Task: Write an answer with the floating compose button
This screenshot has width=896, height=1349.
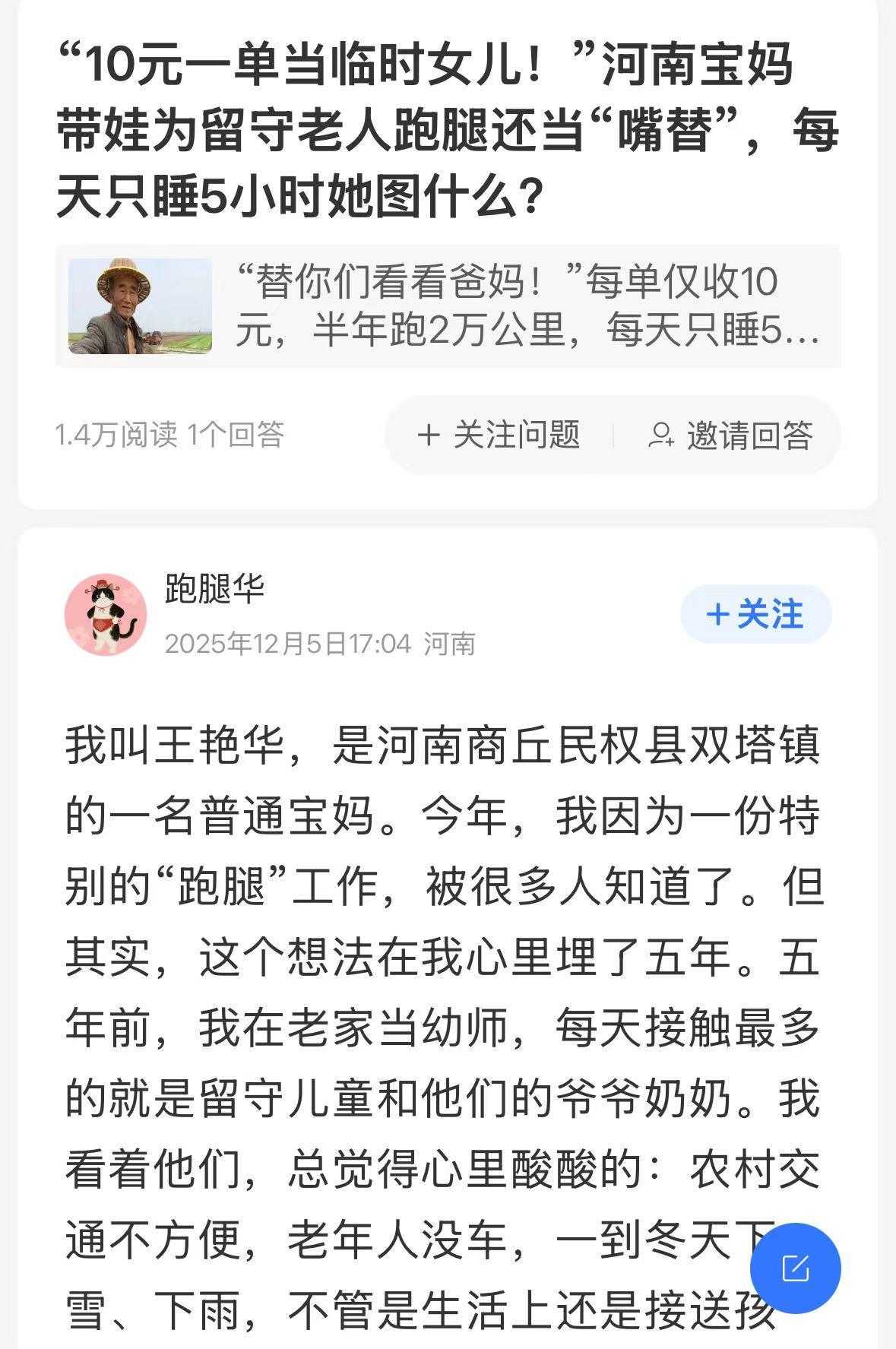Action: click(x=795, y=1268)
